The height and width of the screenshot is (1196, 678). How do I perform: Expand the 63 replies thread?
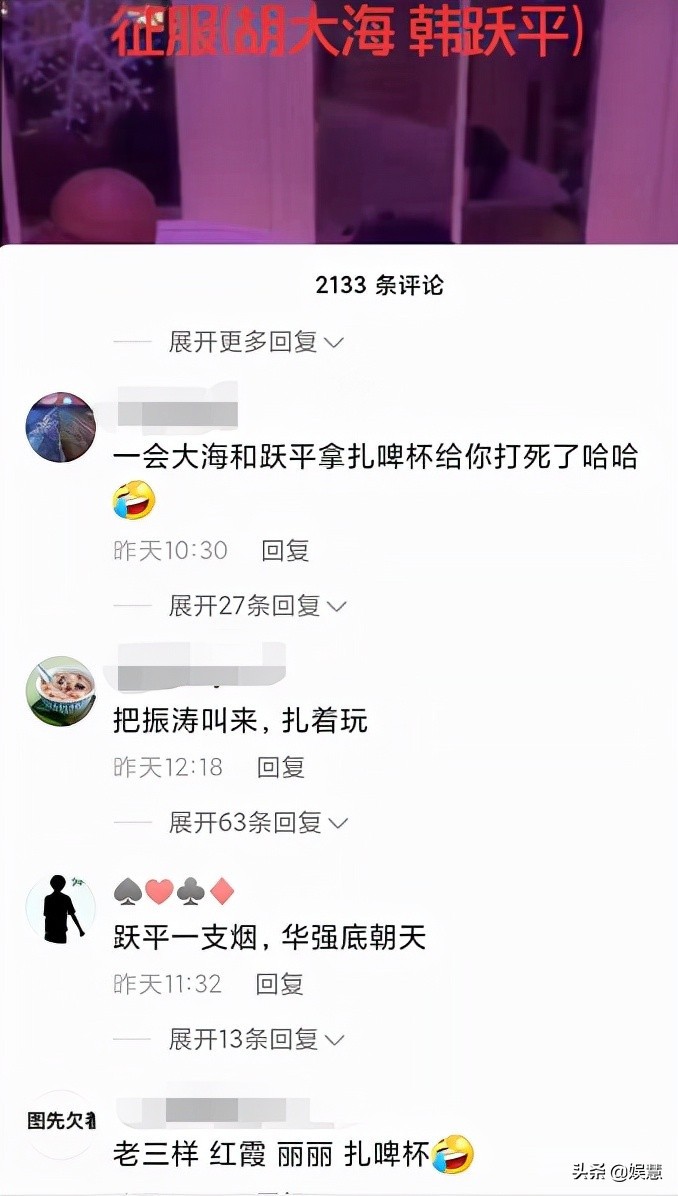point(257,822)
